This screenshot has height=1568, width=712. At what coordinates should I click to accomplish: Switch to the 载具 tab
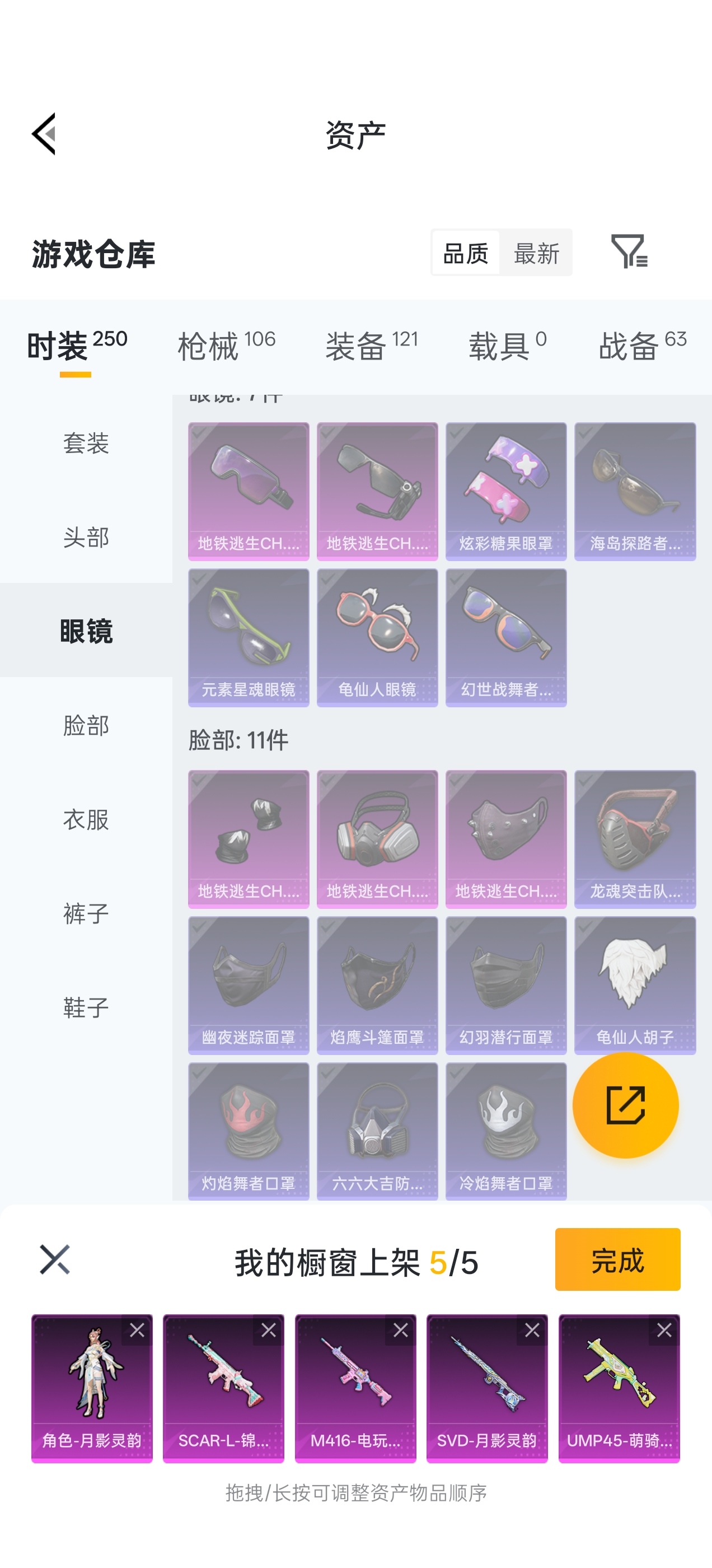tap(507, 346)
